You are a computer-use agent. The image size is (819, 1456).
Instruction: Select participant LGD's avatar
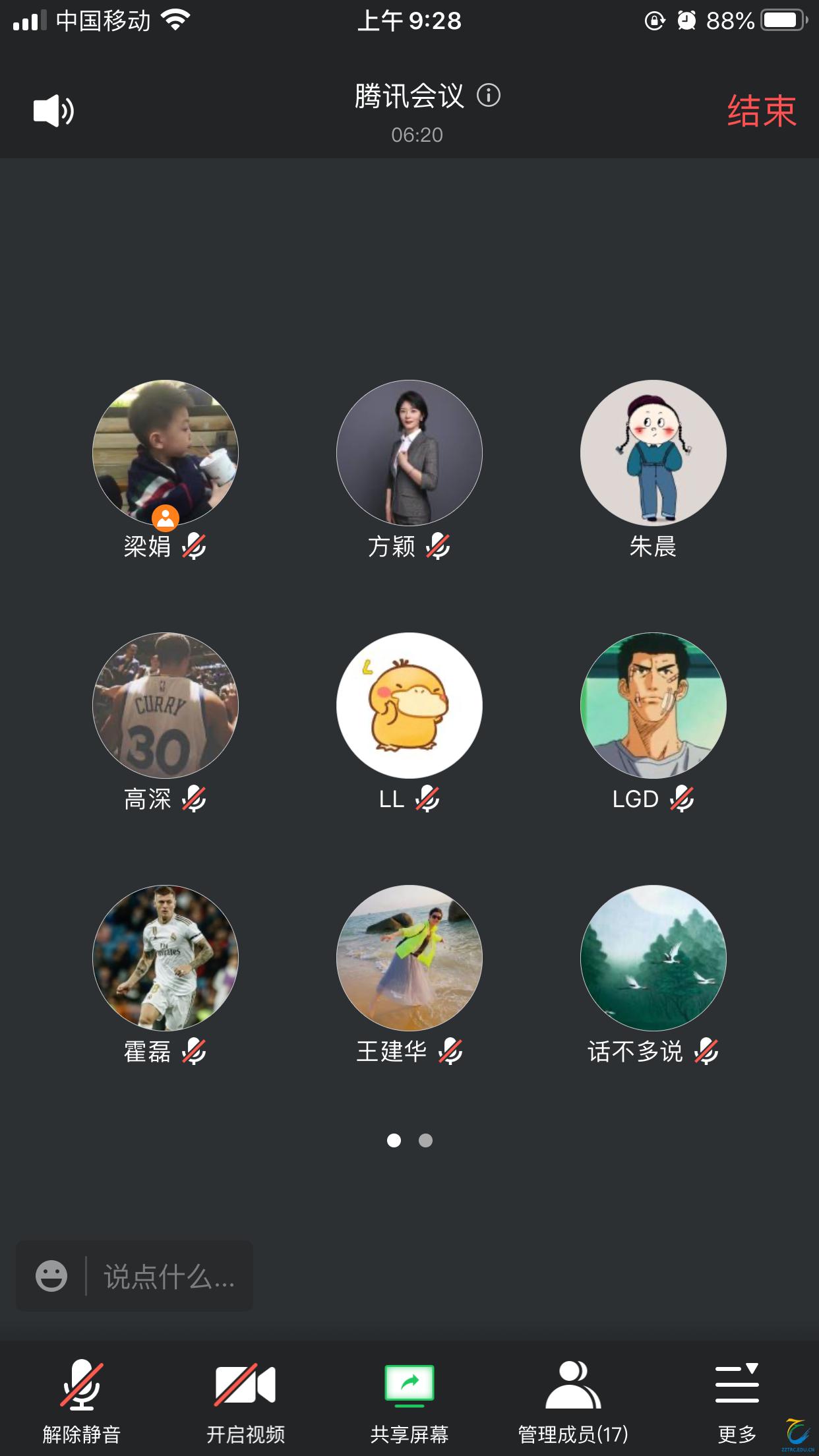pyautogui.click(x=653, y=706)
